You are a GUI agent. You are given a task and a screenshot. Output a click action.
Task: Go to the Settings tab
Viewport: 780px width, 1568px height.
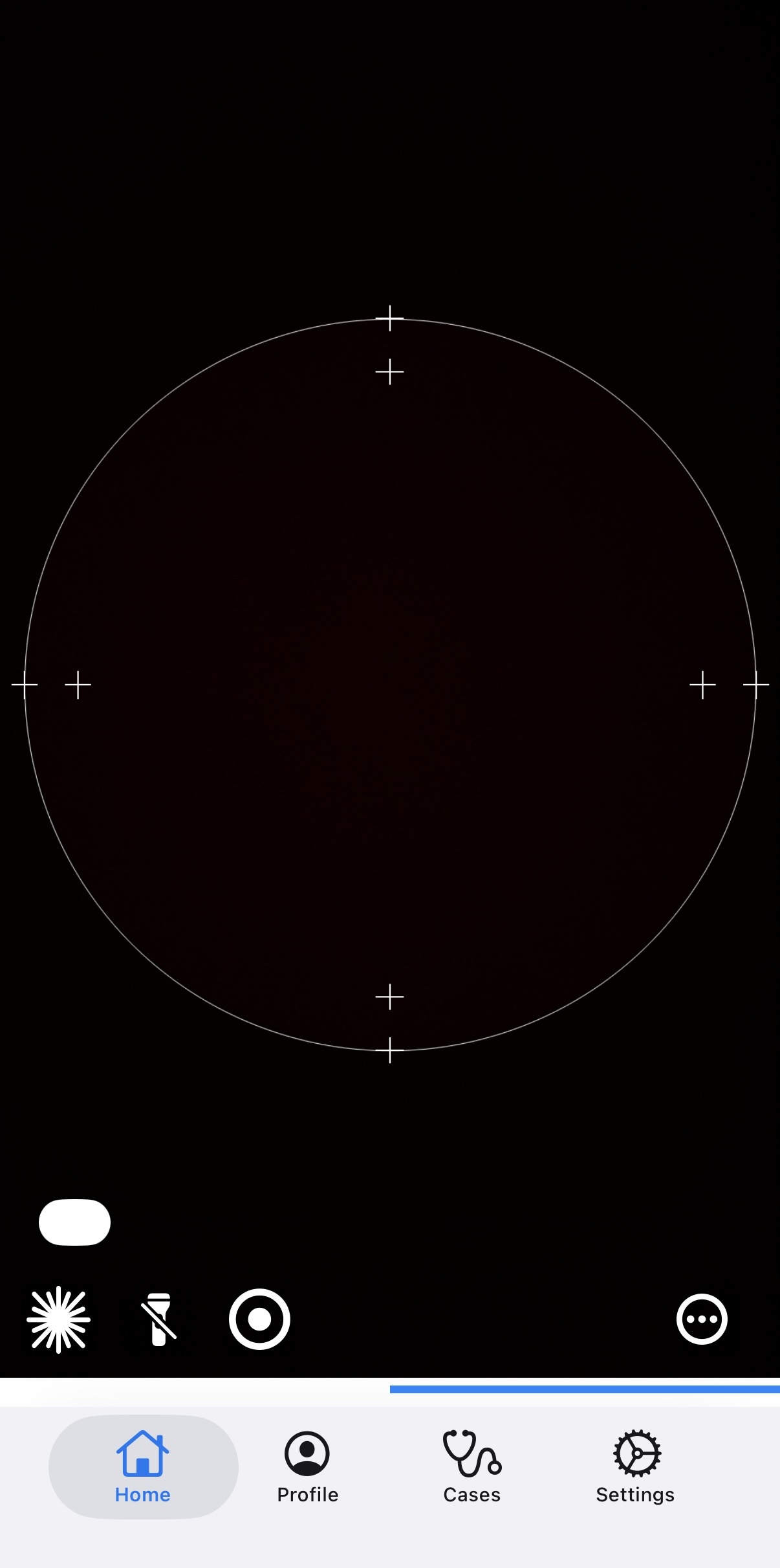(636, 1467)
